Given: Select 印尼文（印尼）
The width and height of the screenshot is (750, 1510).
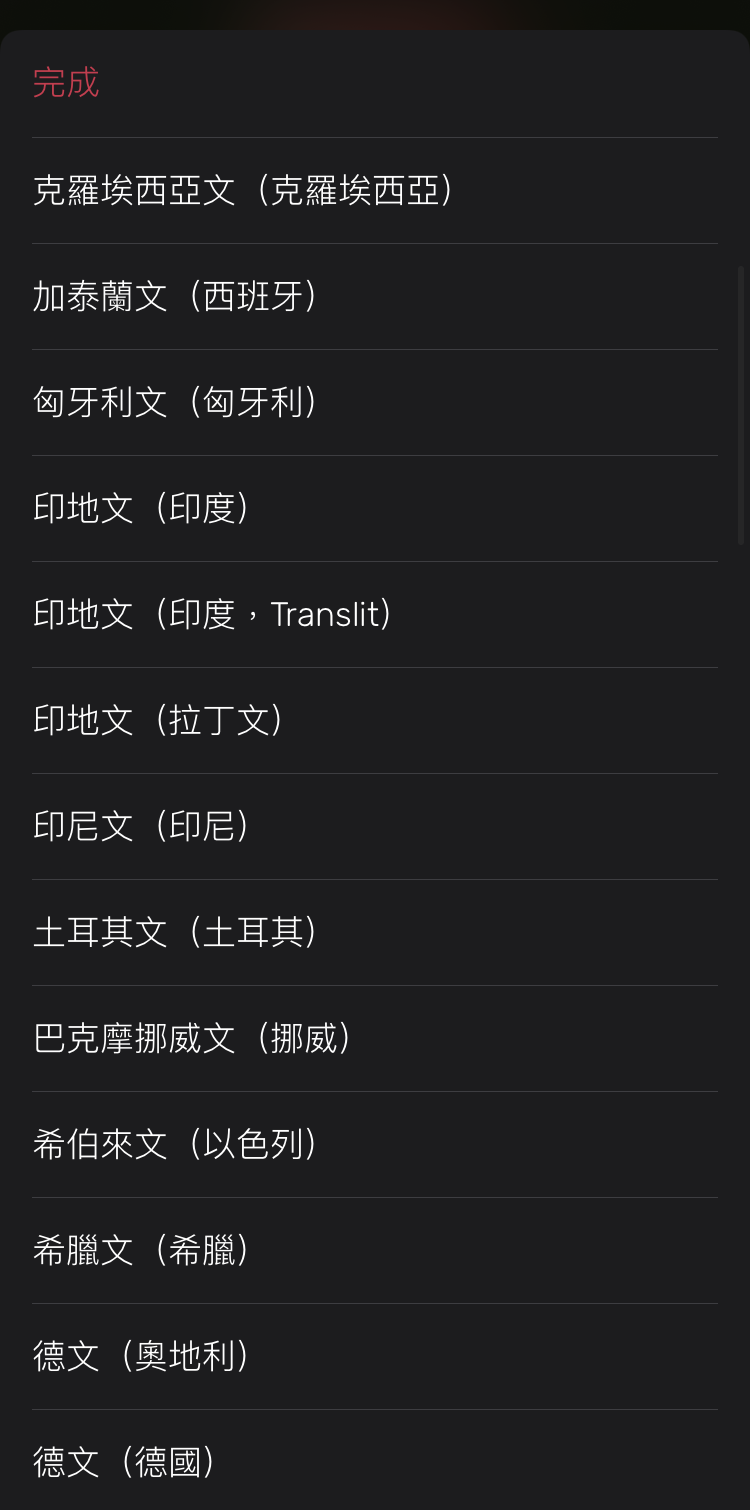Looking at the screenshot, I should 375,827.
